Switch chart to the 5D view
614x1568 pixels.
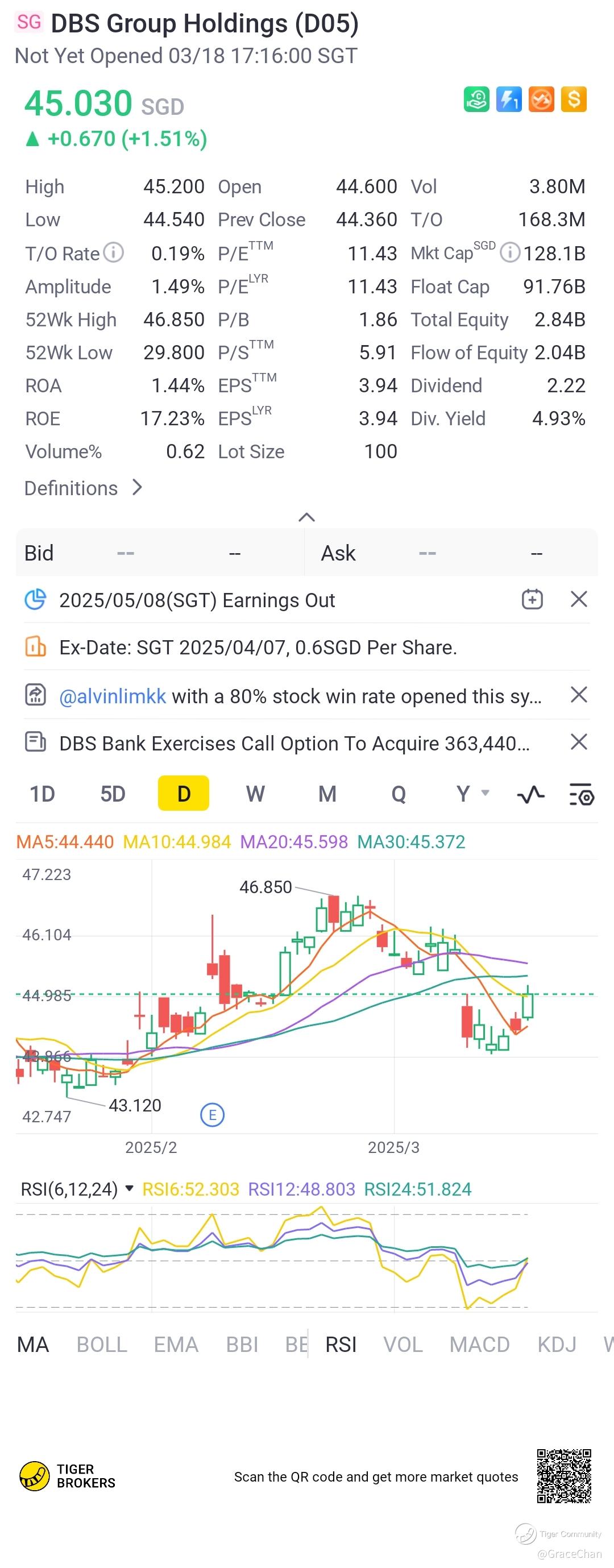point(113,794)
